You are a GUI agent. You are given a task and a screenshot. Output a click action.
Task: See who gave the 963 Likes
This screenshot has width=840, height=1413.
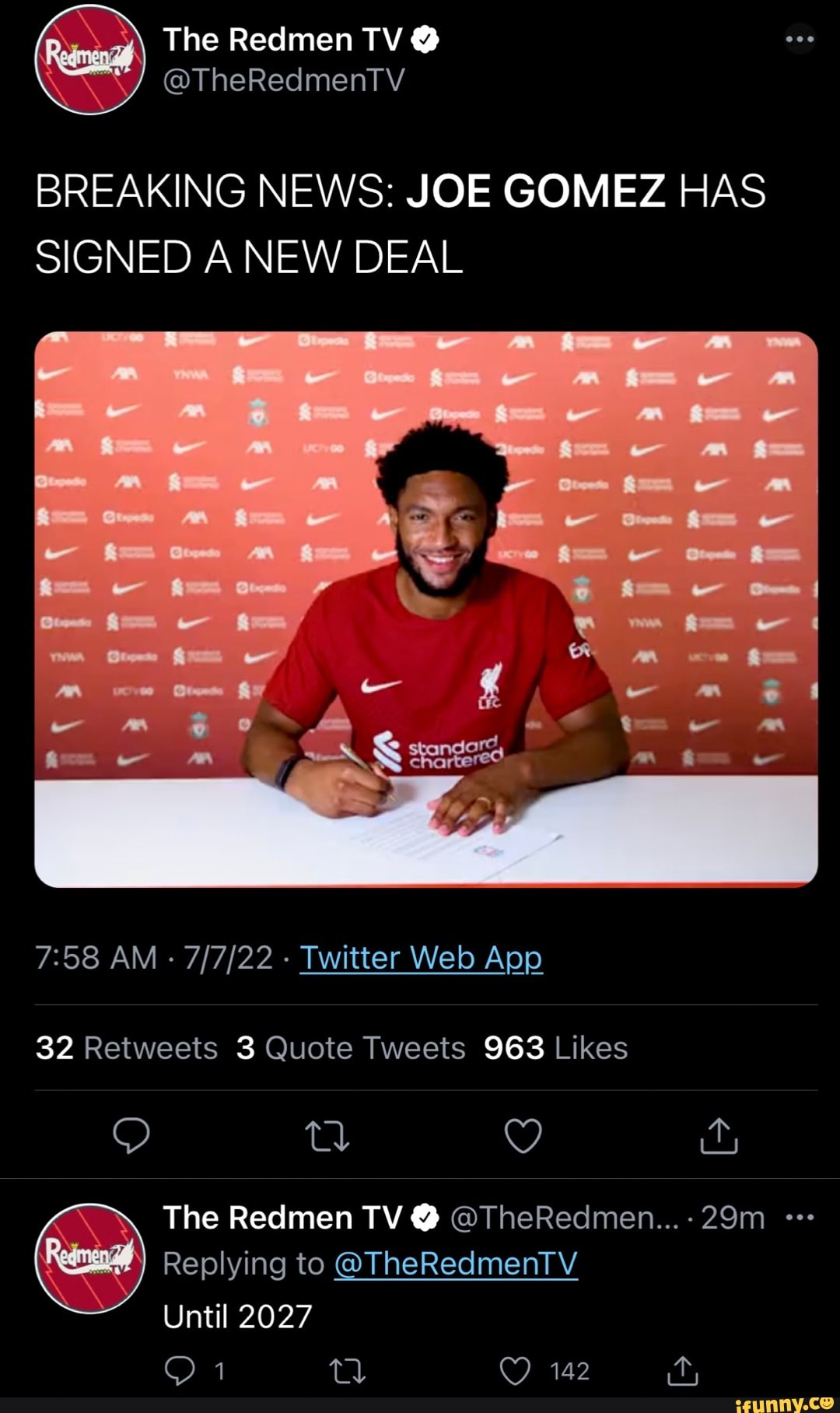click(x=555, y=1048)
